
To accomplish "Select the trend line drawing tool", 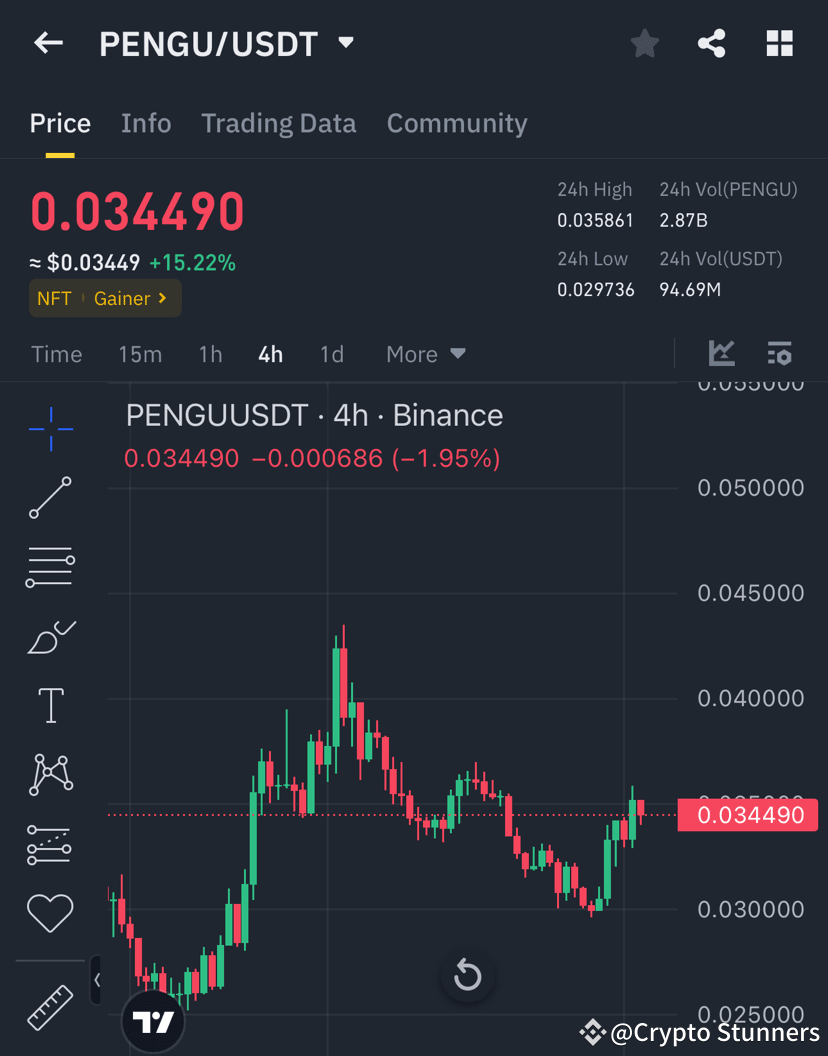I will pos(50,498).
